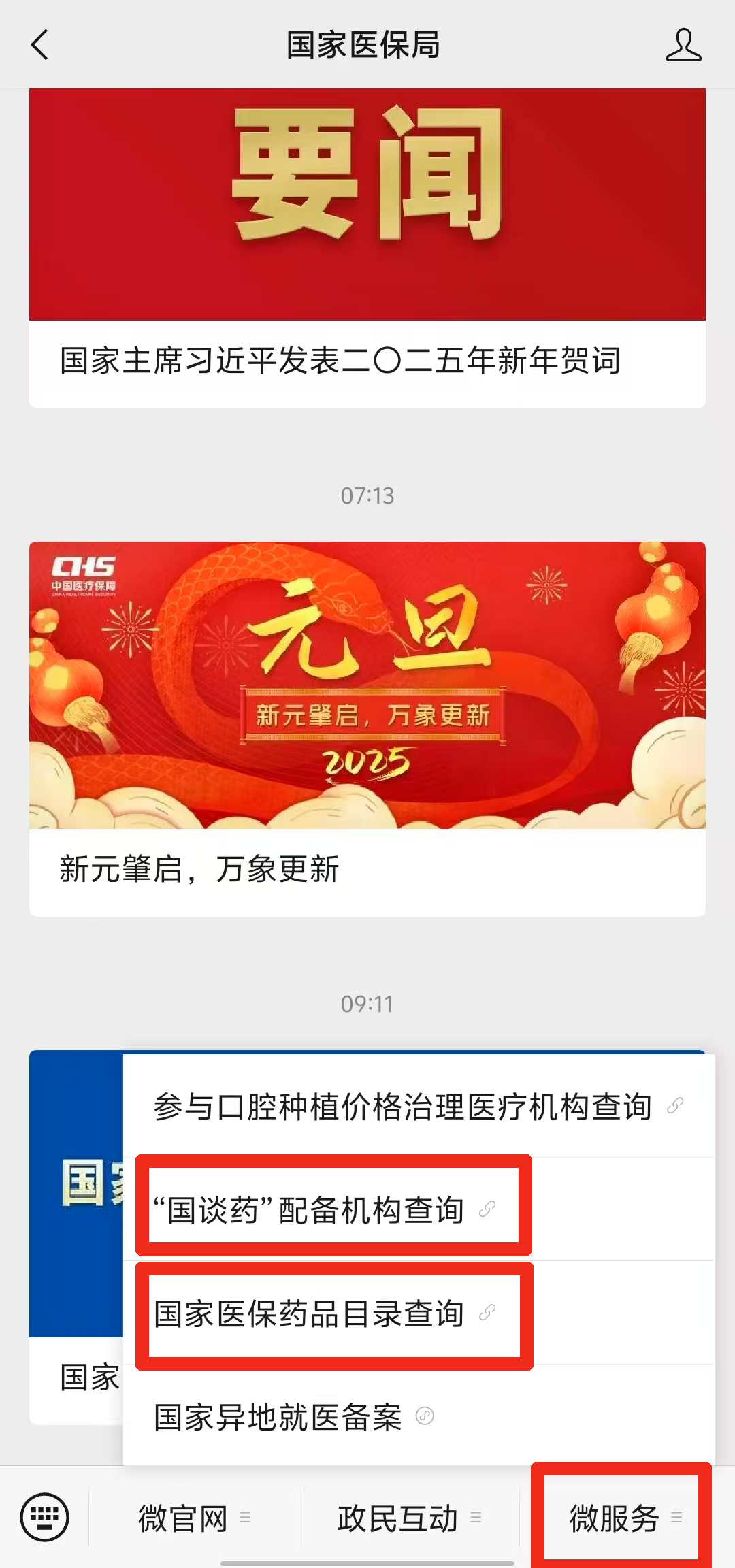The height and width of the screenshot is (1568, 735).
Task: Expand the 政民互动 menu
Action: click(x=409, y=1518)
